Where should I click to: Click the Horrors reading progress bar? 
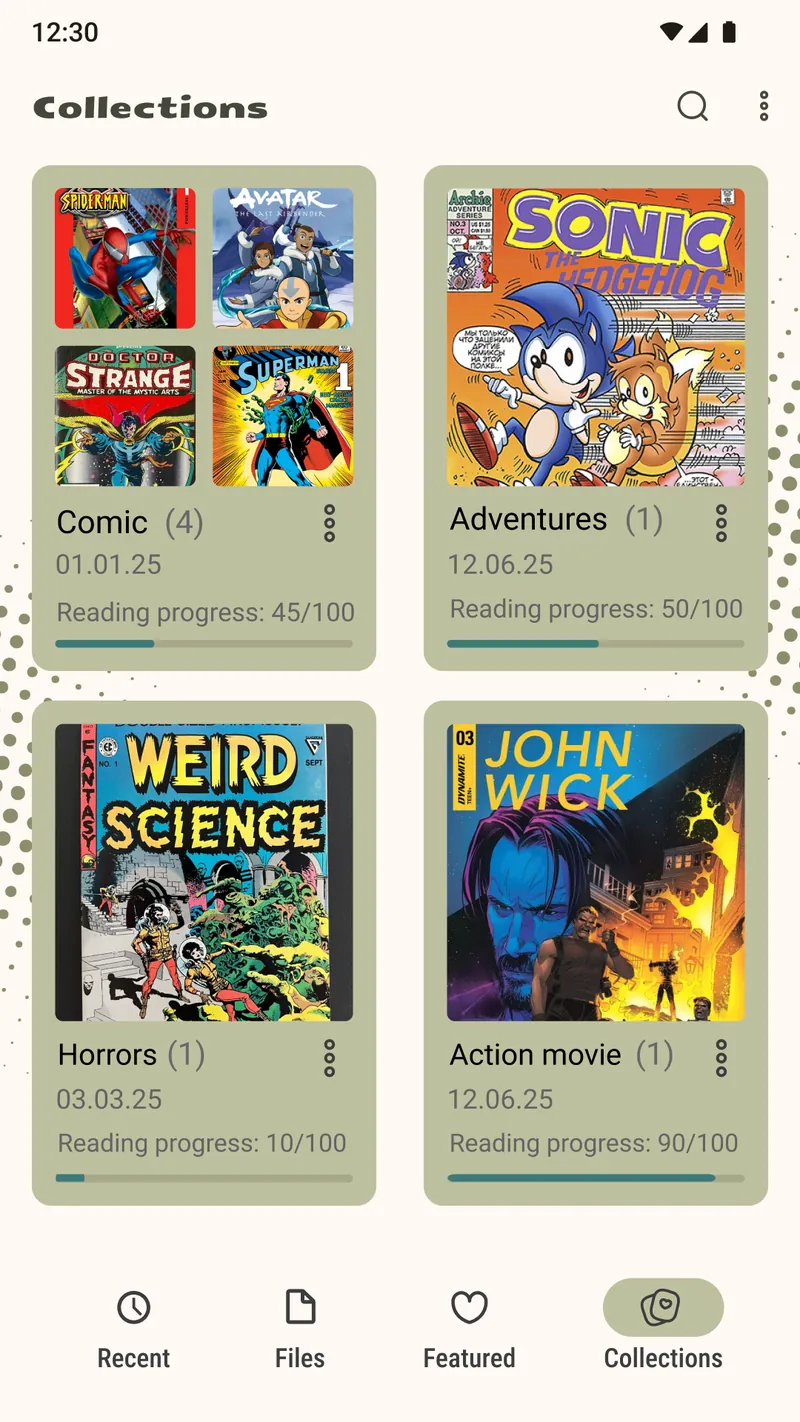[x=205, y=1177]
